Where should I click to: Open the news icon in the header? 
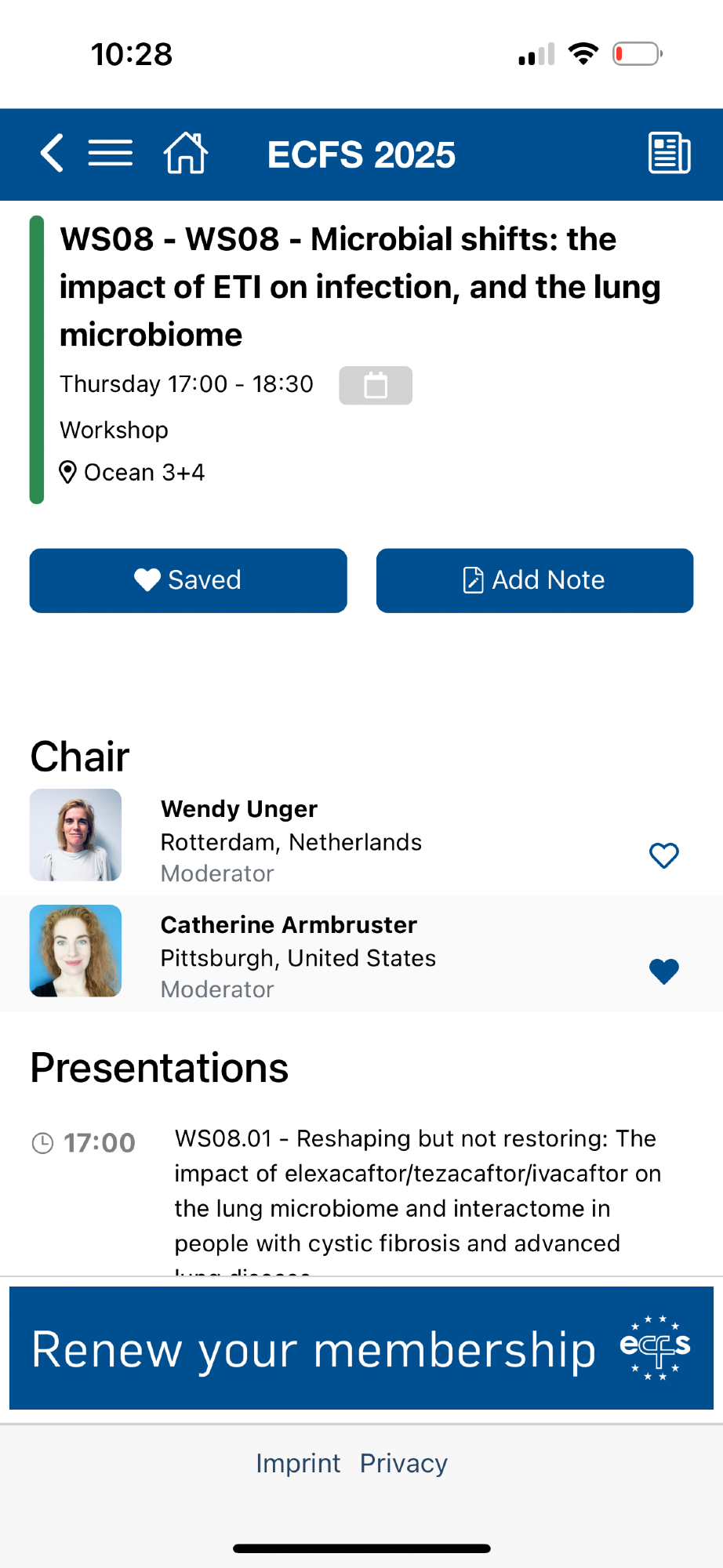point(669,153)
